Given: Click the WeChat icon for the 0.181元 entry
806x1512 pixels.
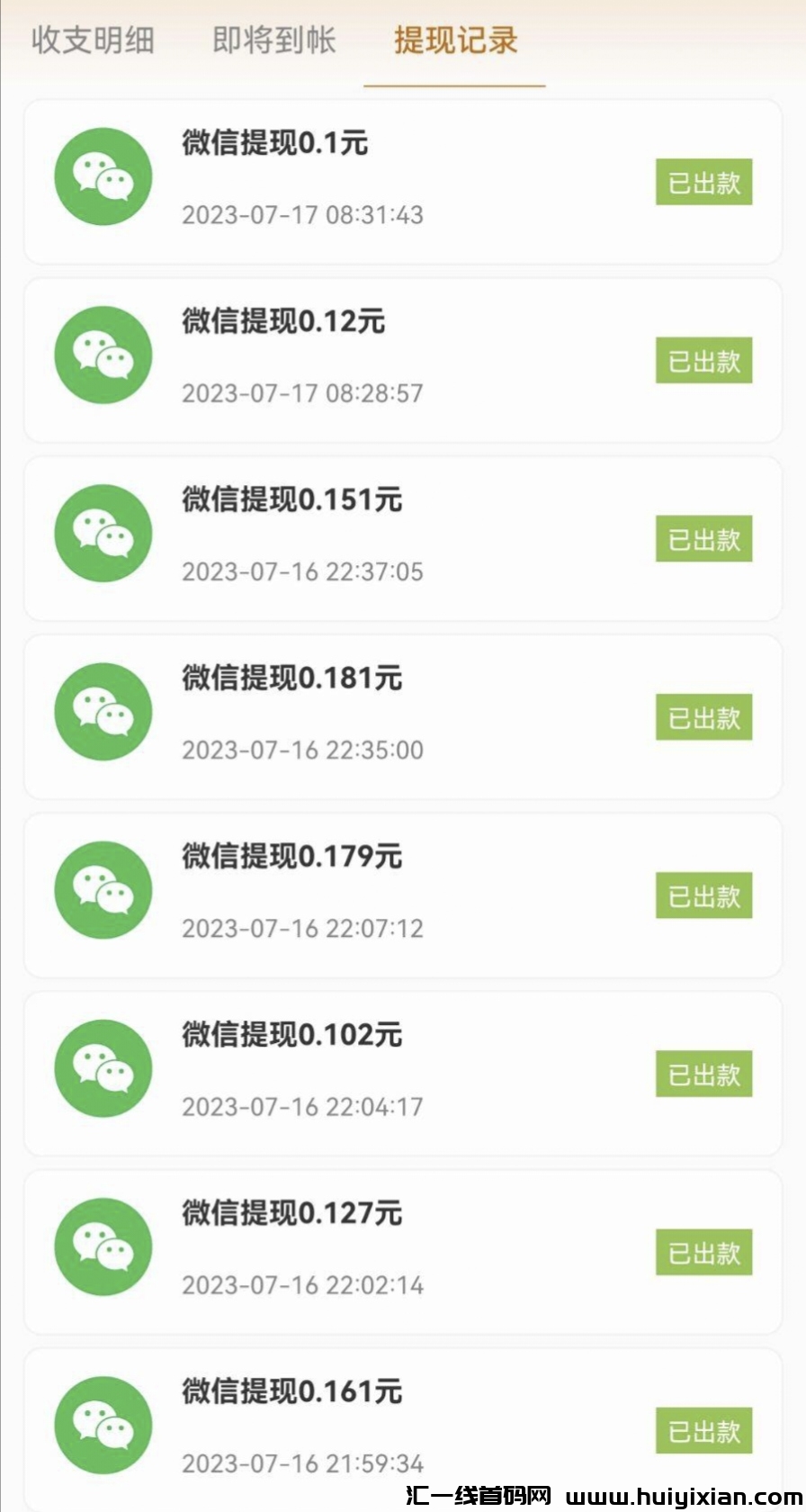Looking at the screenshot, I should point(102,711).
